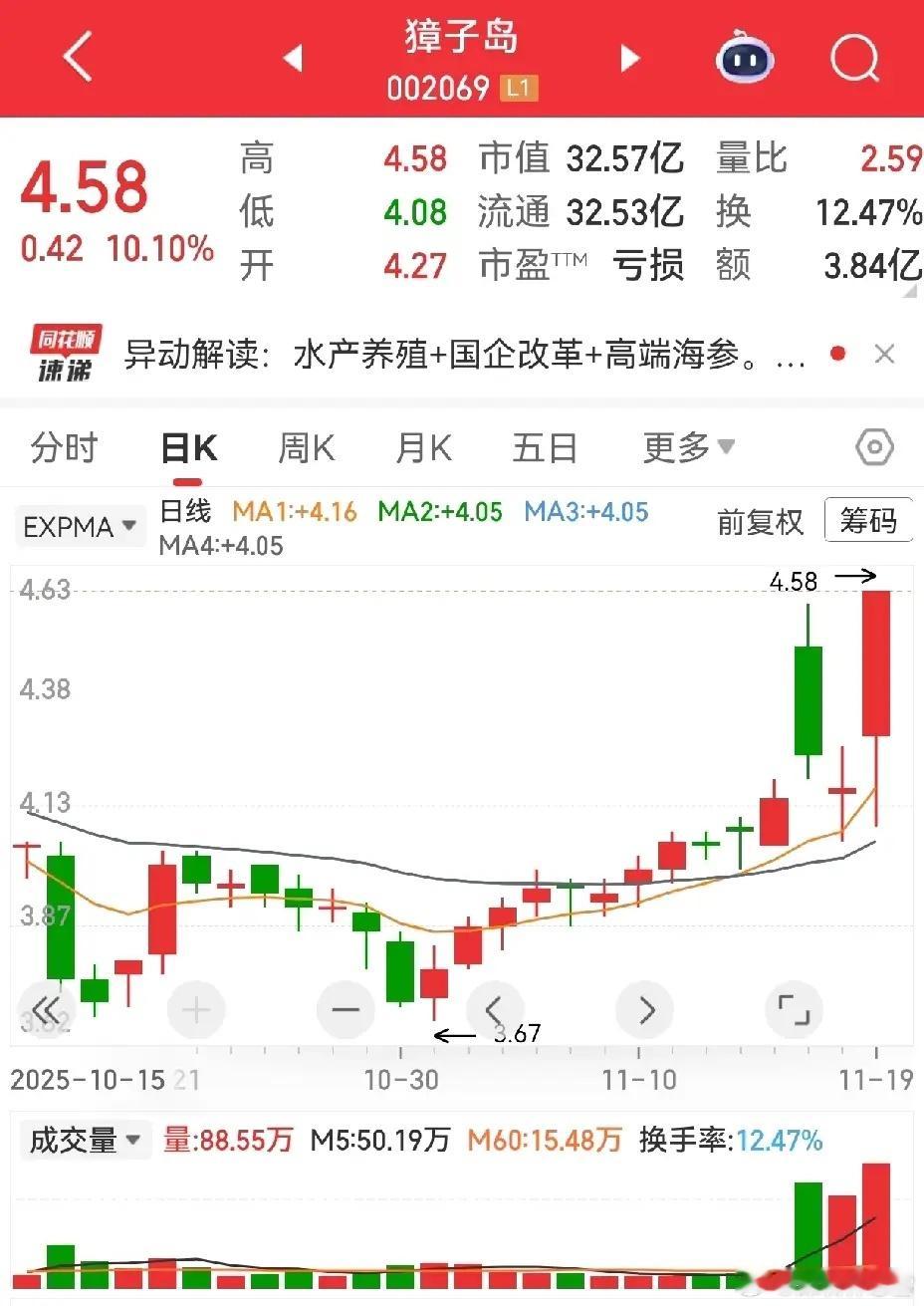The width and height of the screenshot is (924, 1306).
Task: Open chart settings hexagon icon
Action: click(x=874, y=448)
